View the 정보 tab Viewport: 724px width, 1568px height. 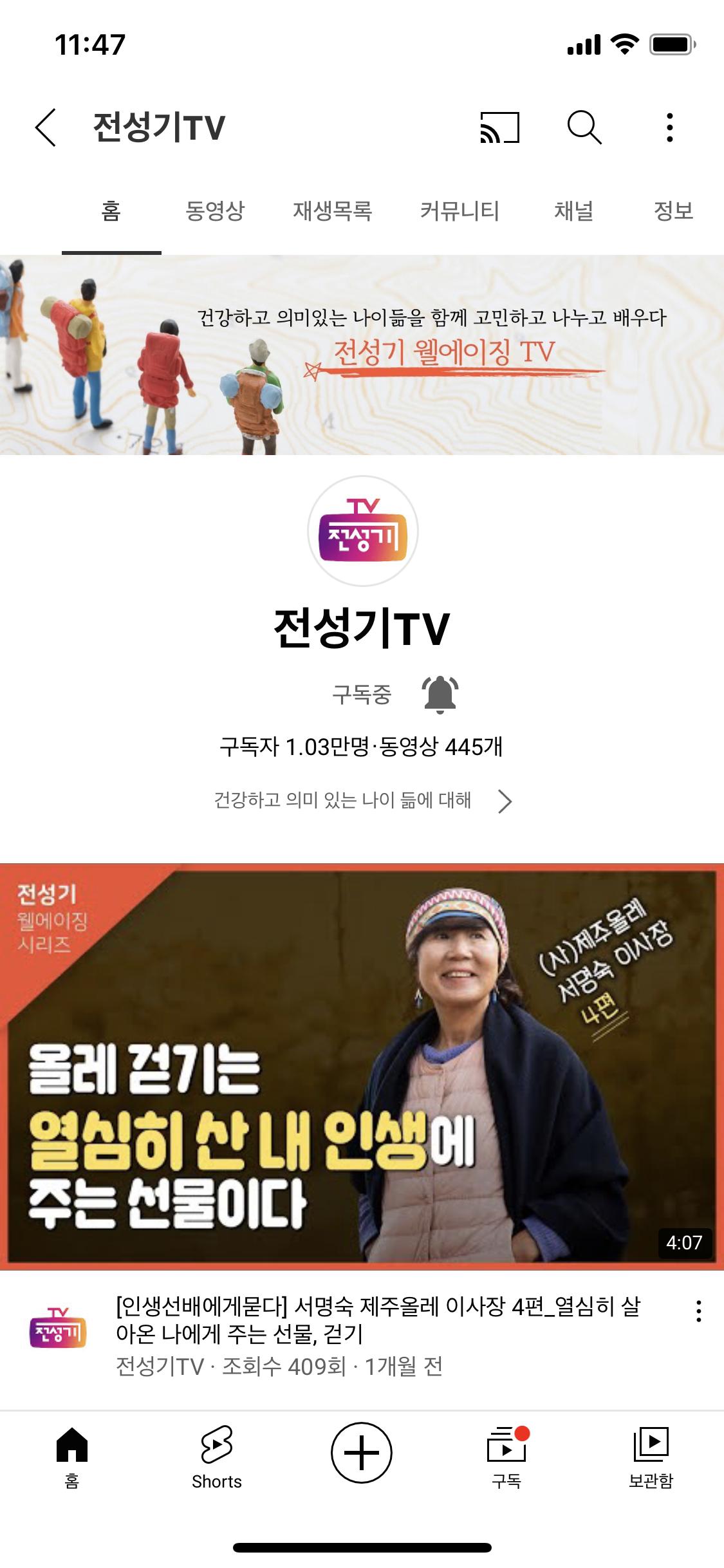[x=673, y=210]
